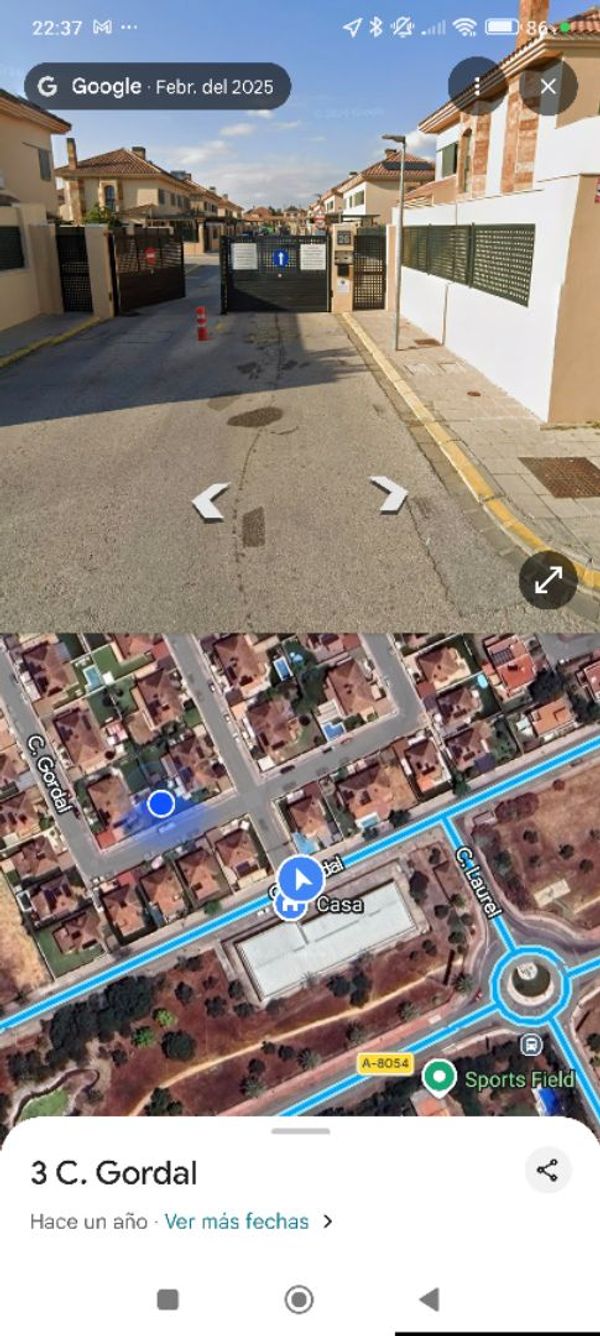Go back with the system back button
The height and width of the screenshot is (1336, 600).
429,1299
